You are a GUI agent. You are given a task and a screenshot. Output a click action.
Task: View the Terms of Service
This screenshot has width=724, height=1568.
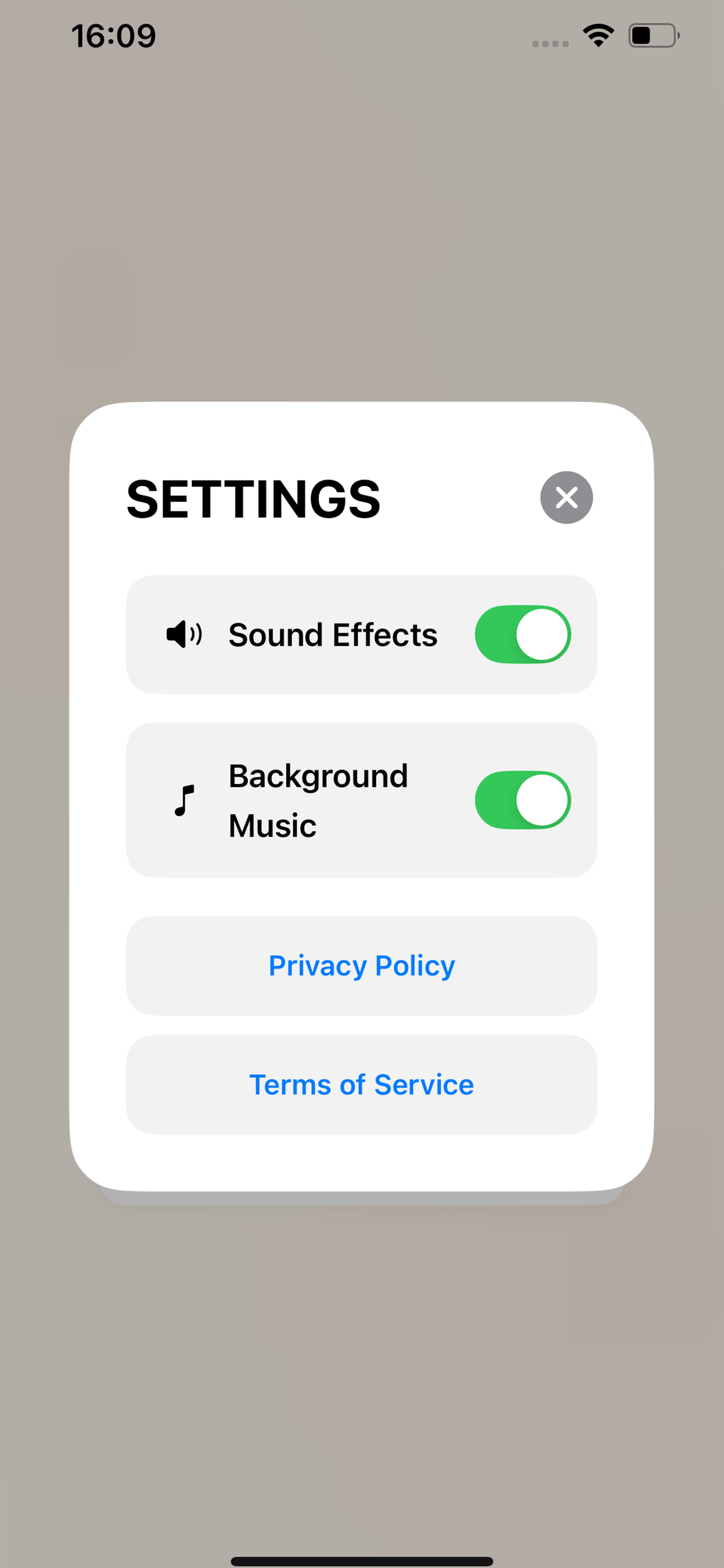361,1084
